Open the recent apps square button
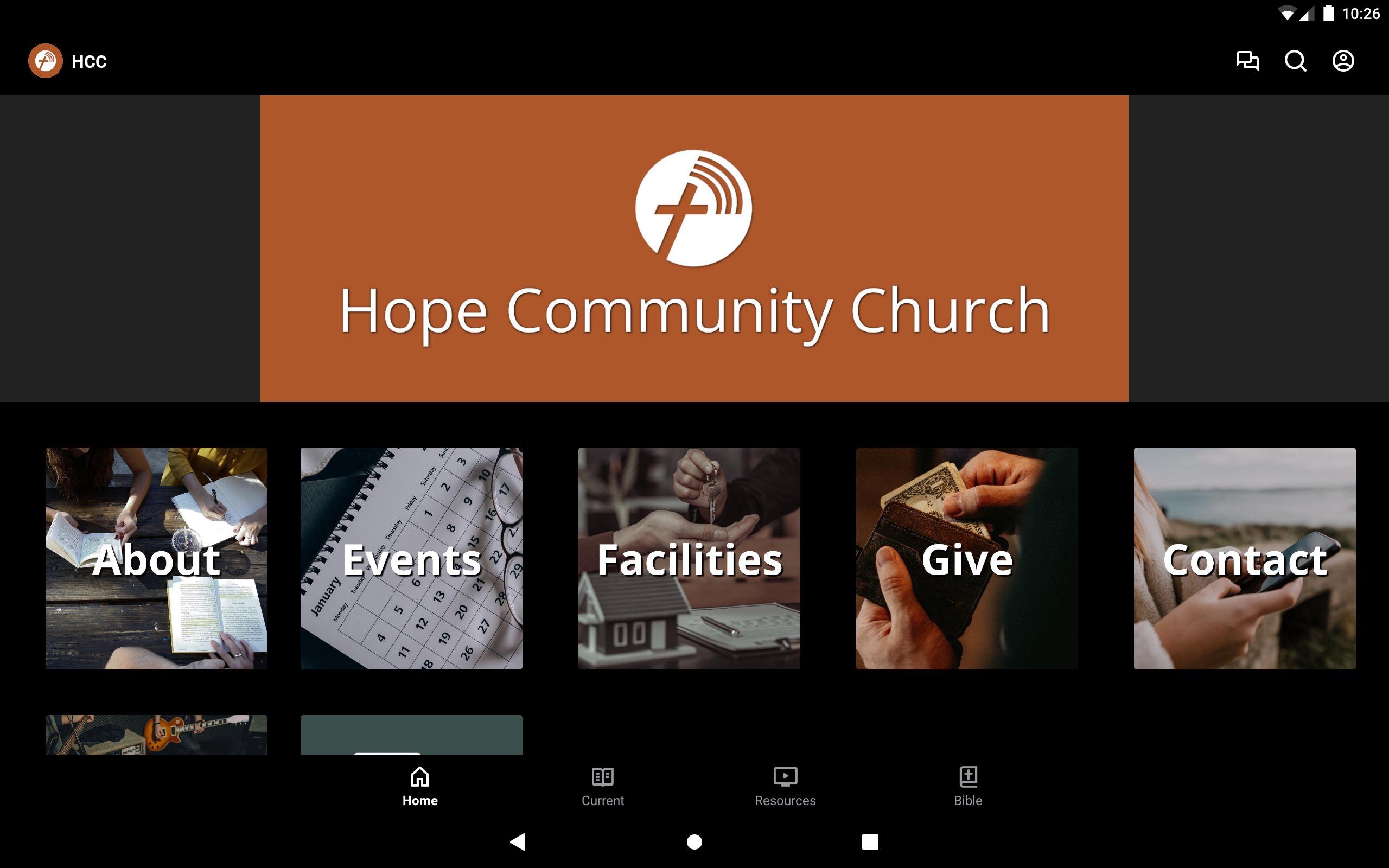1389x868 pixels. (870, 841)
